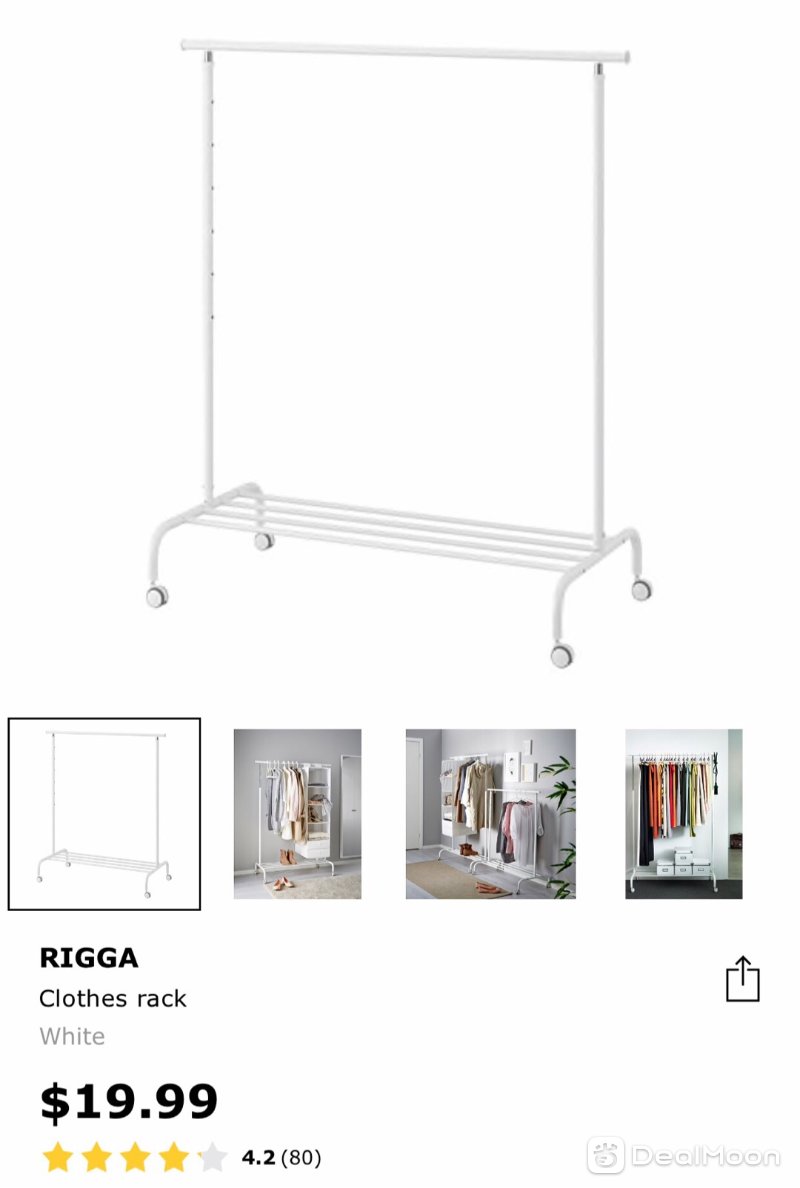Select the plain white rack thumbnail
Screen dimensions: 800x1188
[104, 814]
